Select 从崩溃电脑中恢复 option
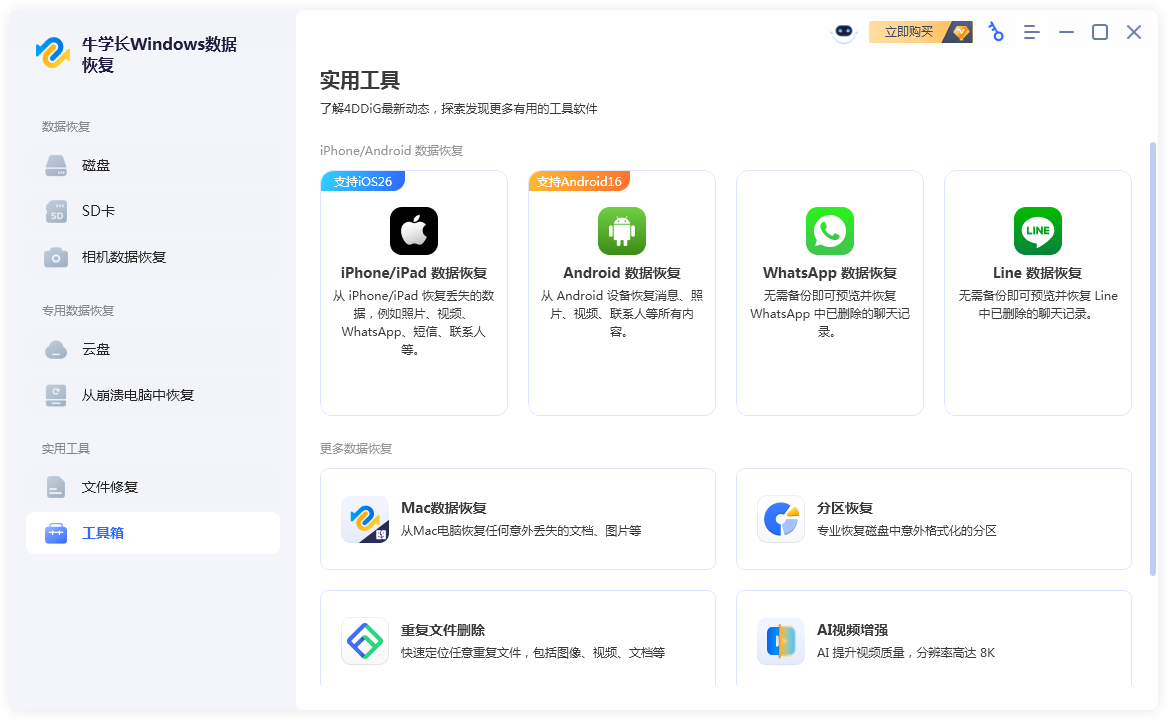The width and height of the screenshot is (1169, 721). pyautogui.click(x=138, y=396)
